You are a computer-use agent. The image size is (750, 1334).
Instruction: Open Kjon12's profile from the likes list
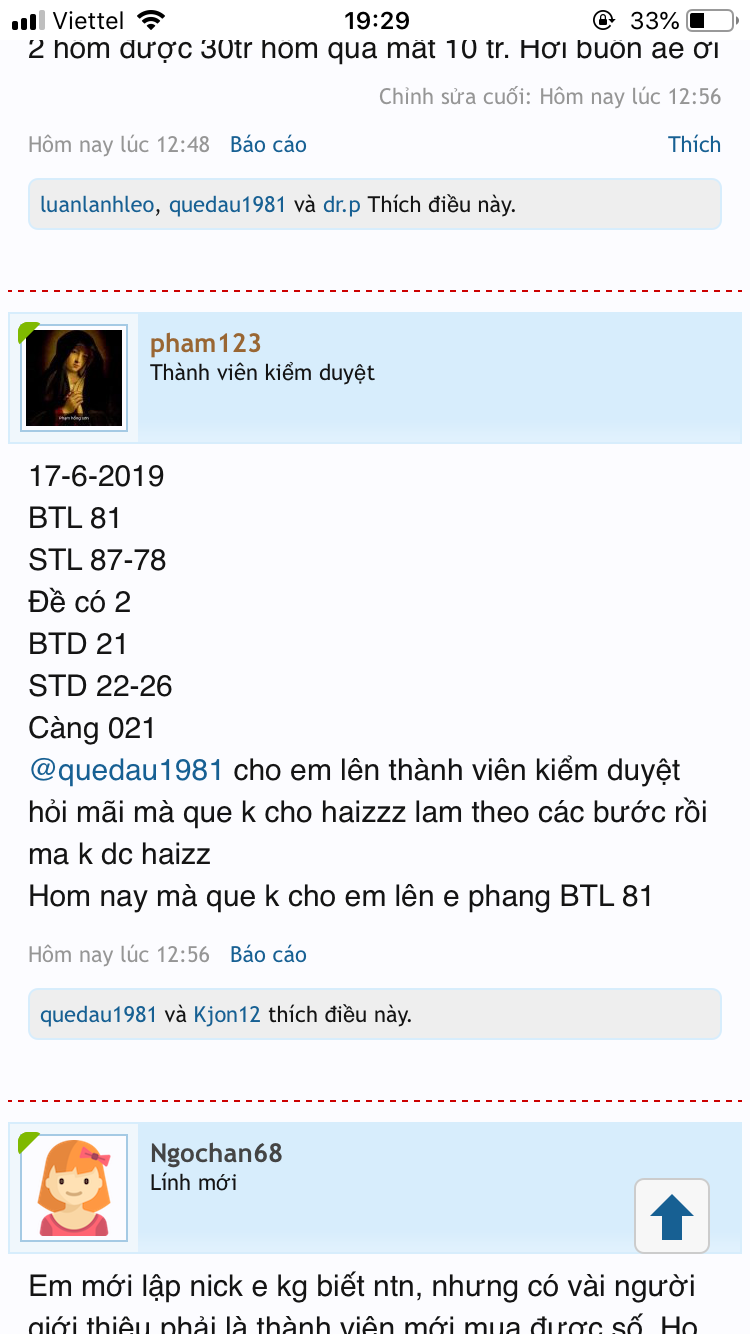[x=227, y=1014]
